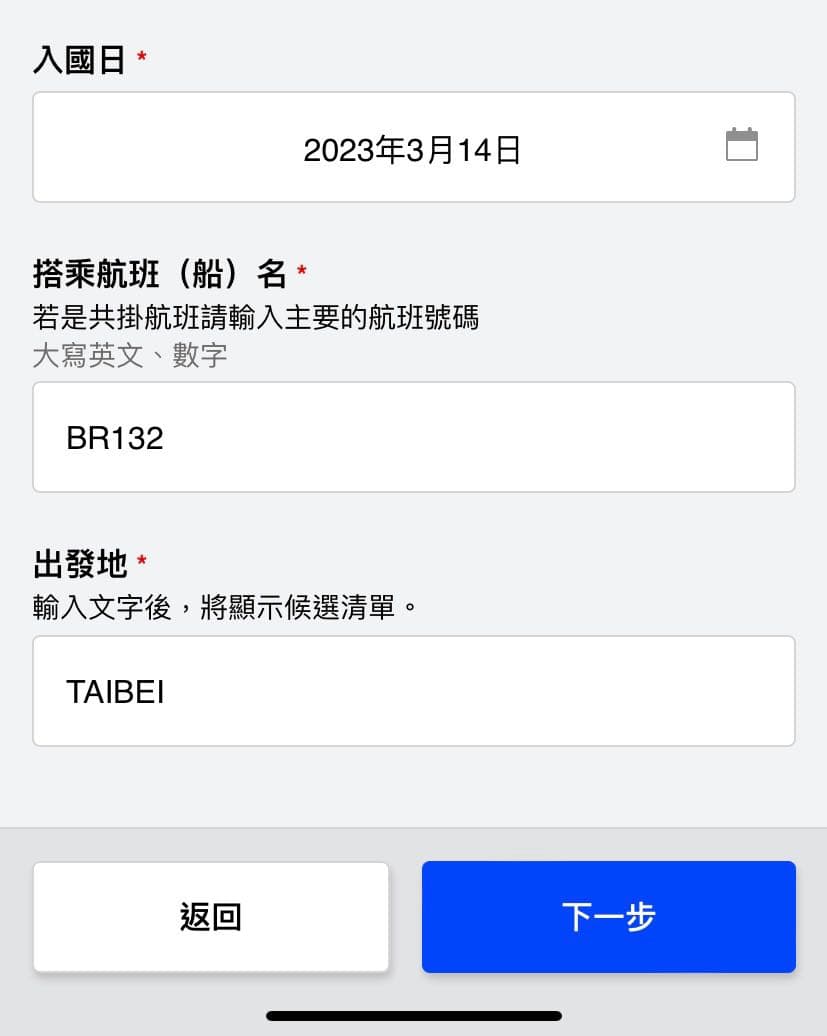
Task: Click the red asterisk beside 搭乘航班（船）名
Action: (299, 268)
